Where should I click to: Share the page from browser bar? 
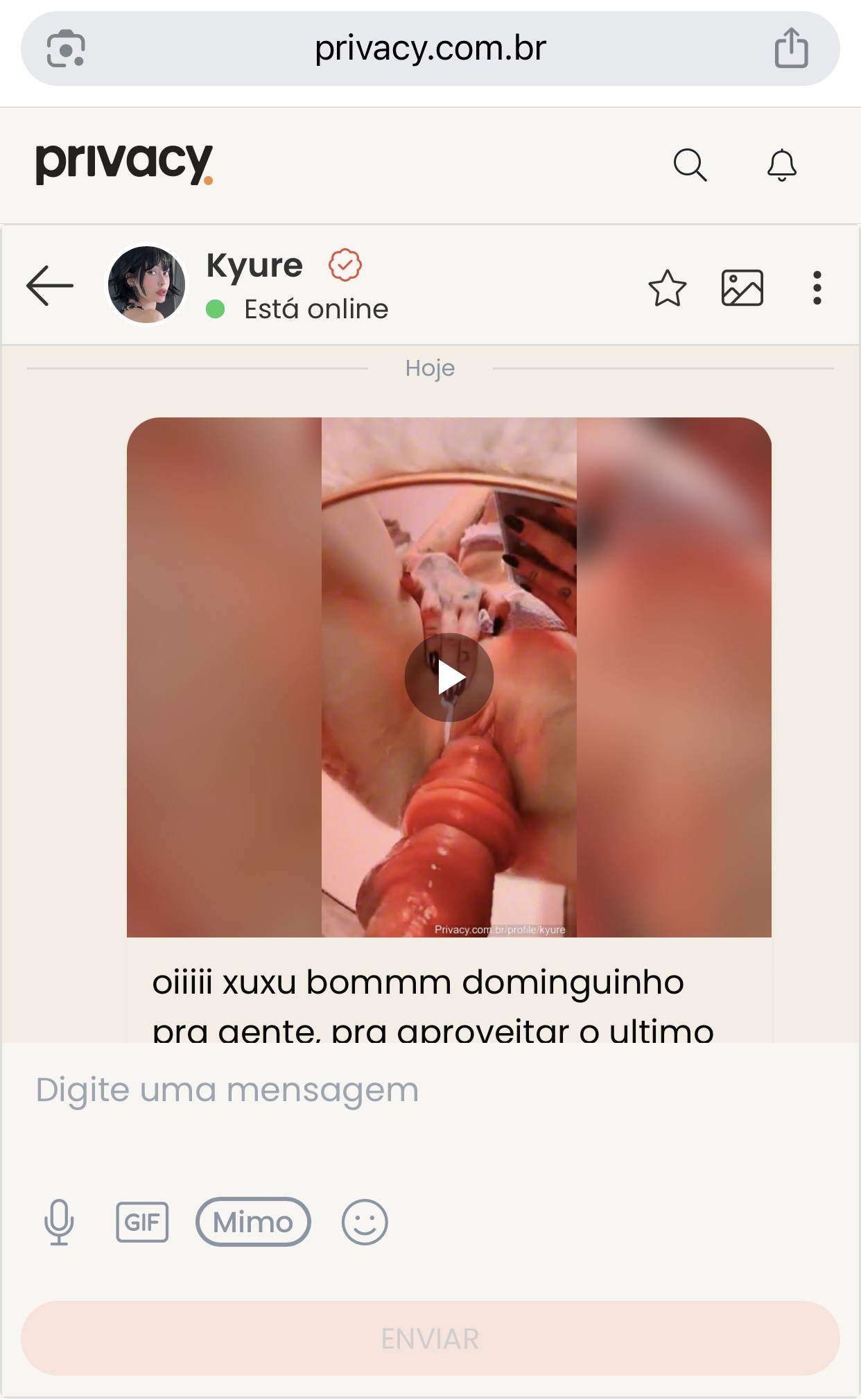(x=791, y=49)
